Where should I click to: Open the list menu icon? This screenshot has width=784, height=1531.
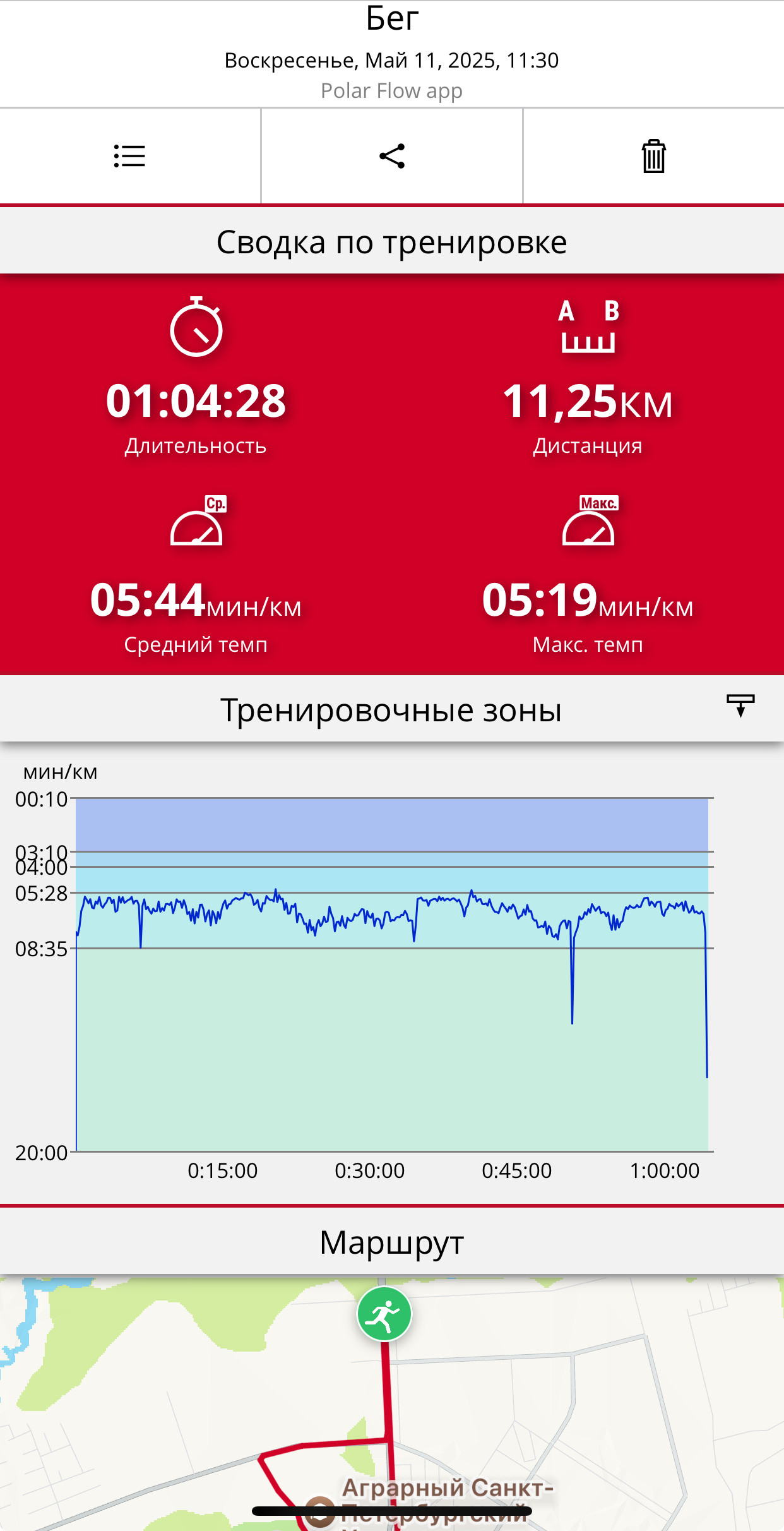point(129,156)
